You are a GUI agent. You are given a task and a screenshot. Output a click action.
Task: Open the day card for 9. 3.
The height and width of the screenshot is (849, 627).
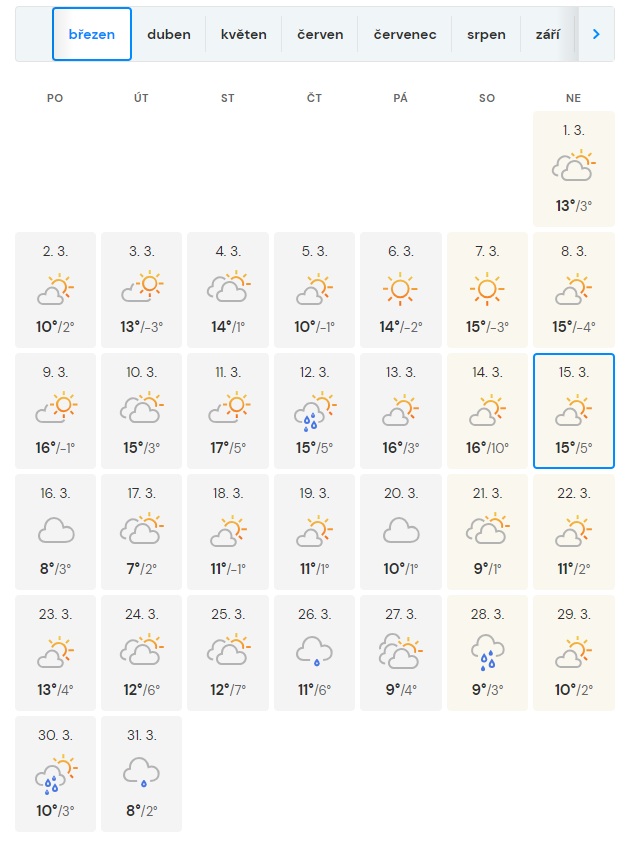click(x=55, y=410)
